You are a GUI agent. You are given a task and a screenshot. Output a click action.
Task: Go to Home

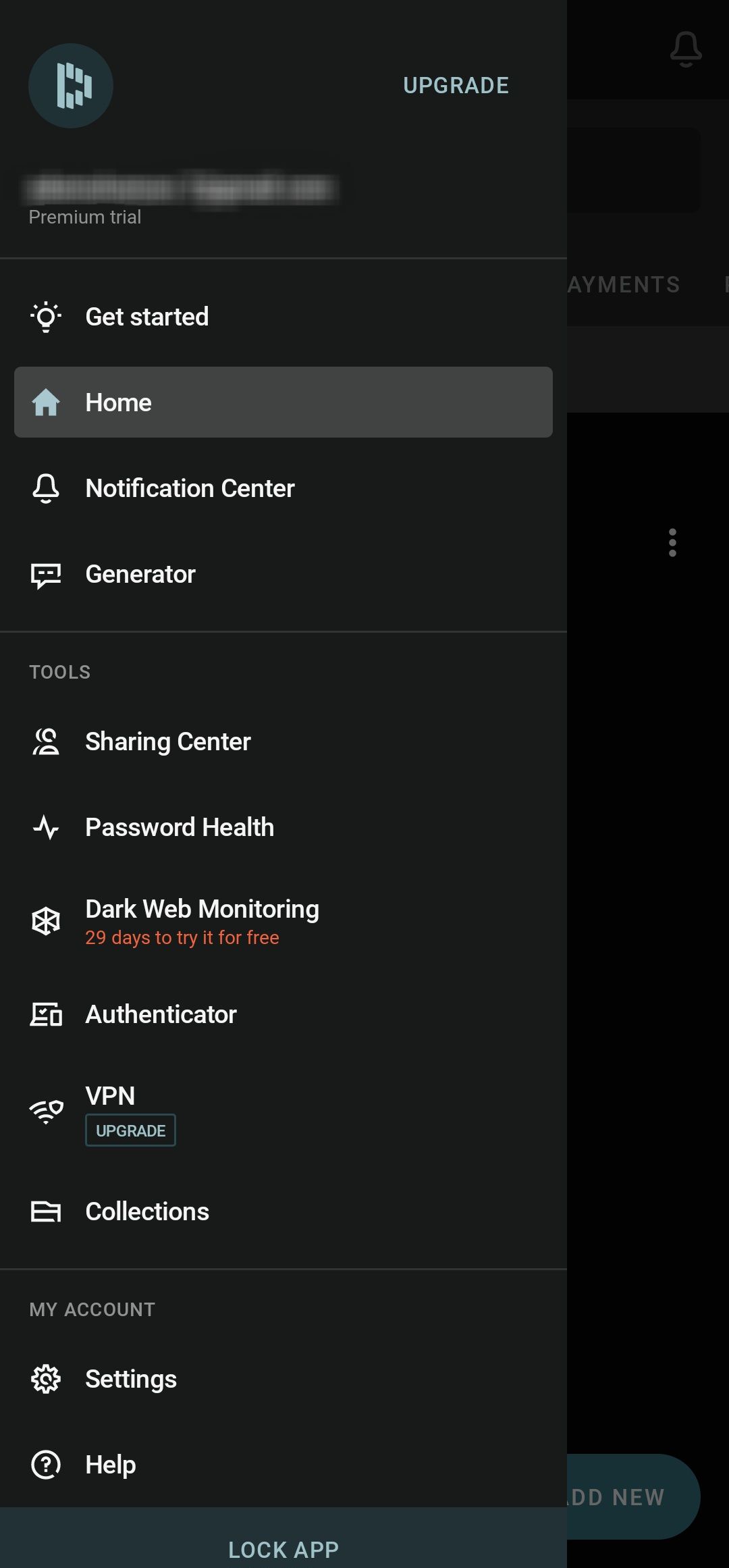click(x=283, y=402)
